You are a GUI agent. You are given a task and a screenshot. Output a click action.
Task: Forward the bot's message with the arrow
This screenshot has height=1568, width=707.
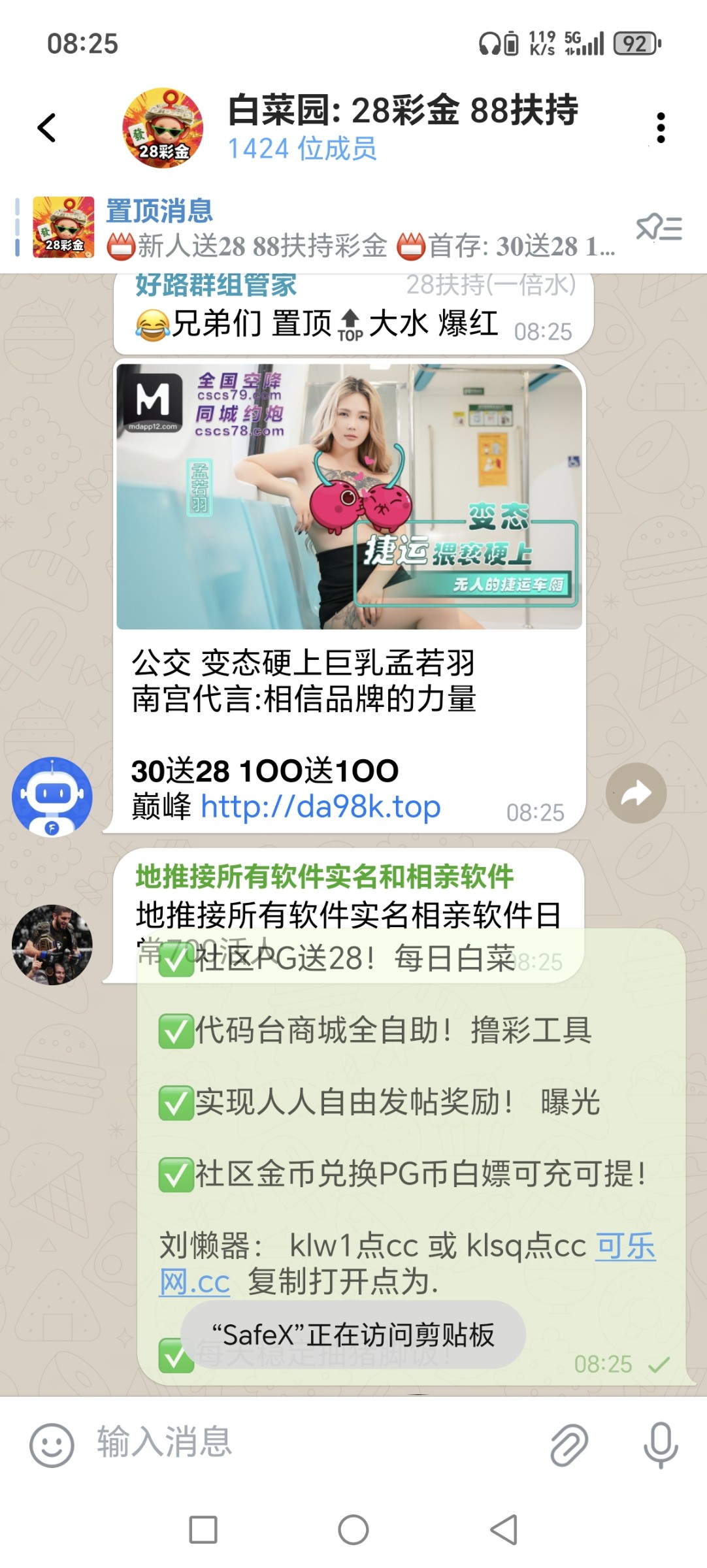(636, 793)
